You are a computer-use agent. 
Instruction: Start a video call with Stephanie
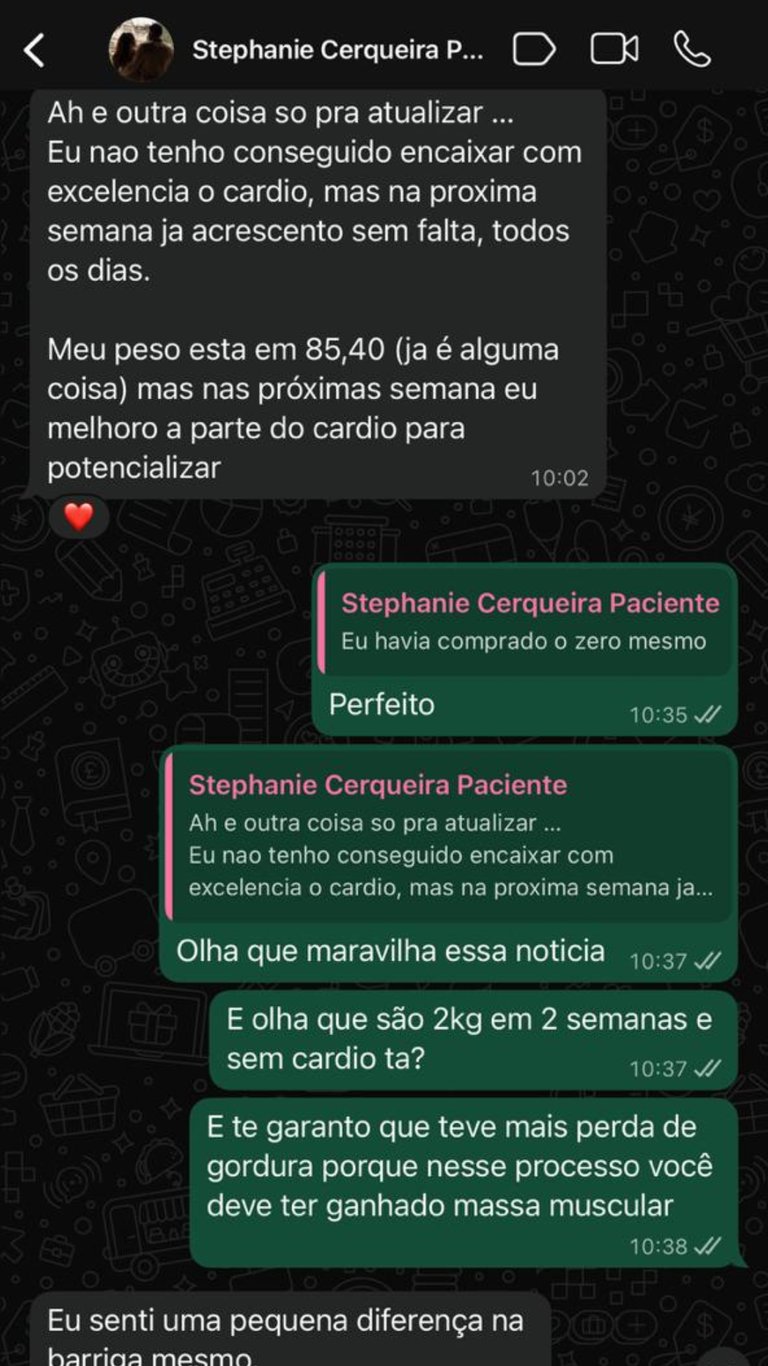pyautogui.click(x=614, y=50)
